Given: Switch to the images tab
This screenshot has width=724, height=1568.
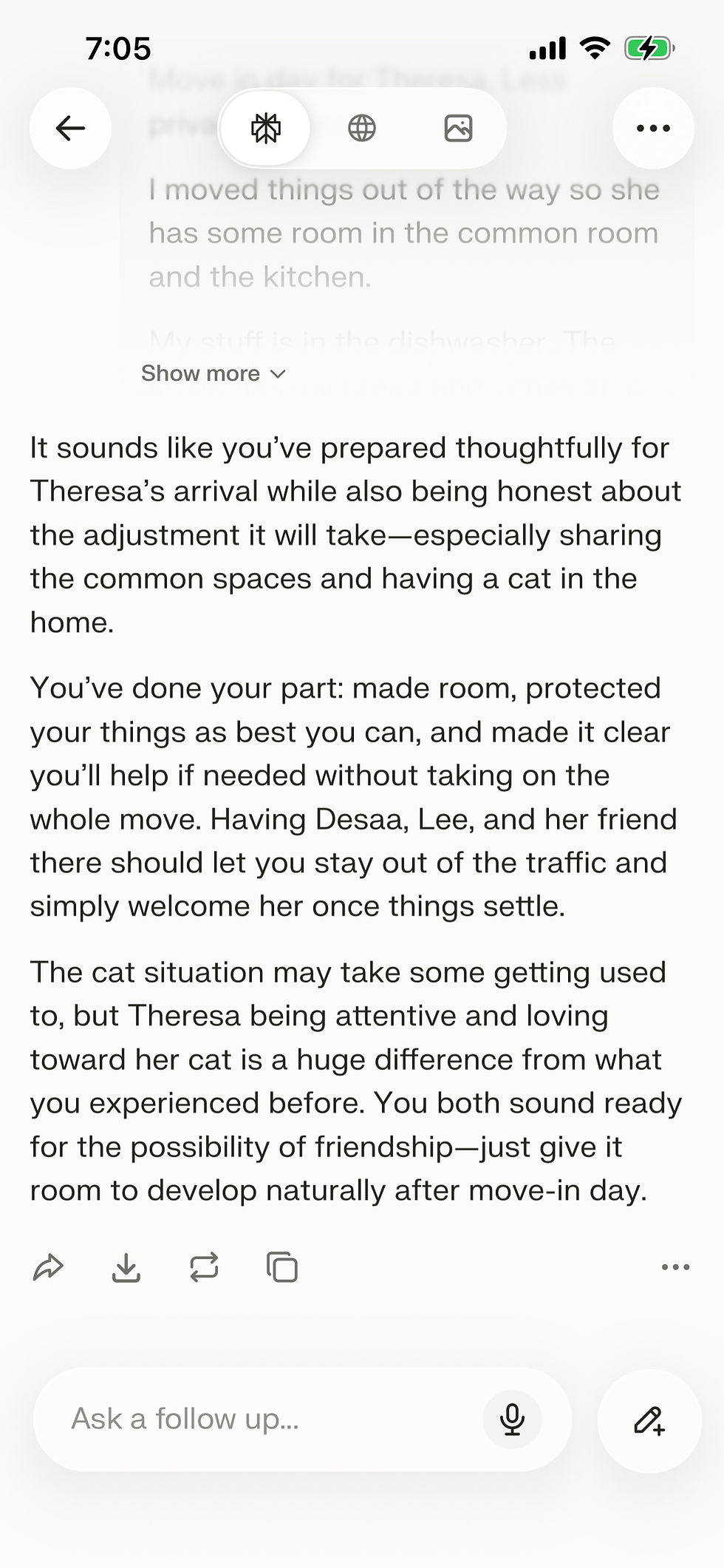Looking at the screenshot, I should 458,128.
